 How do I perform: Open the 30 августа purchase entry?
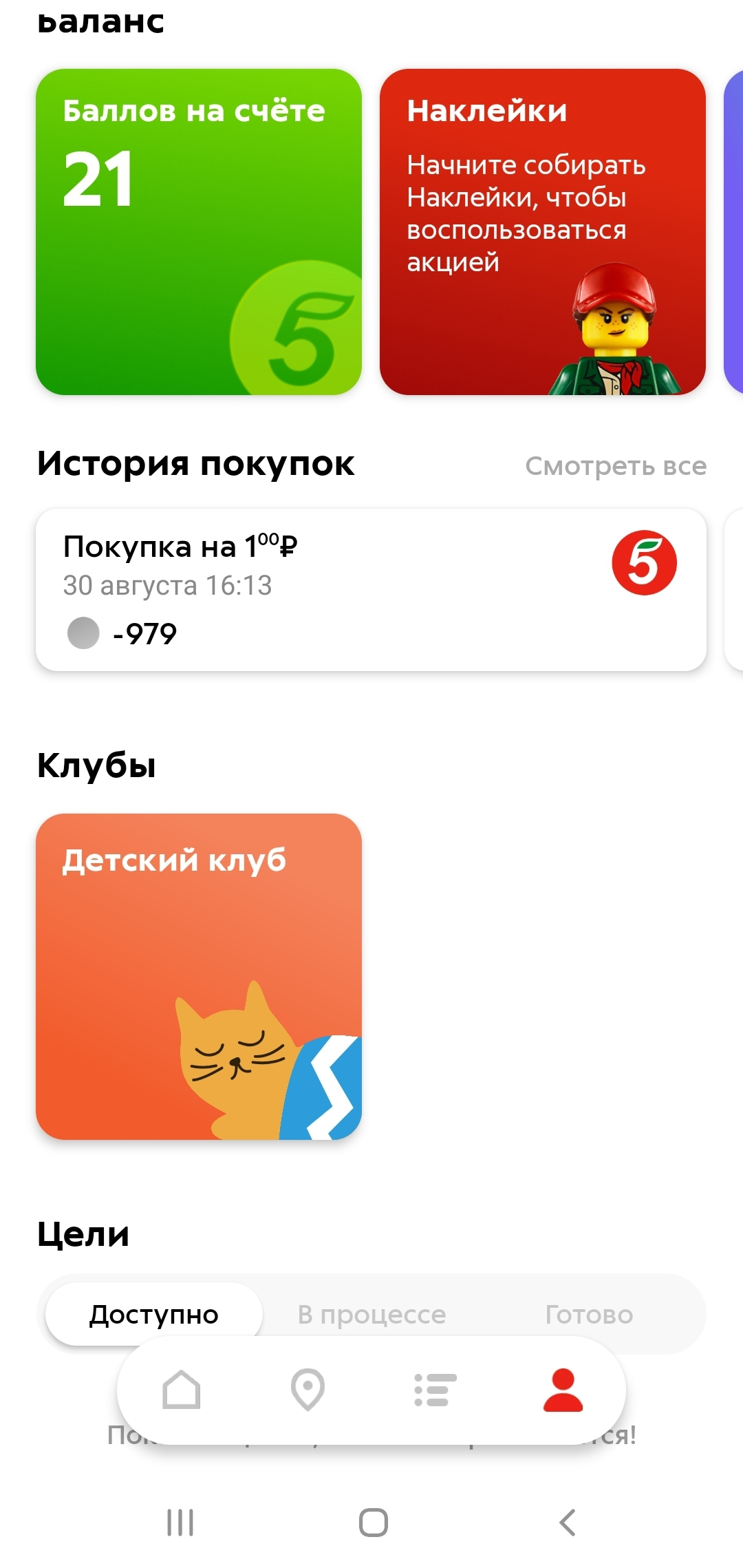click(x=371, y=590)
